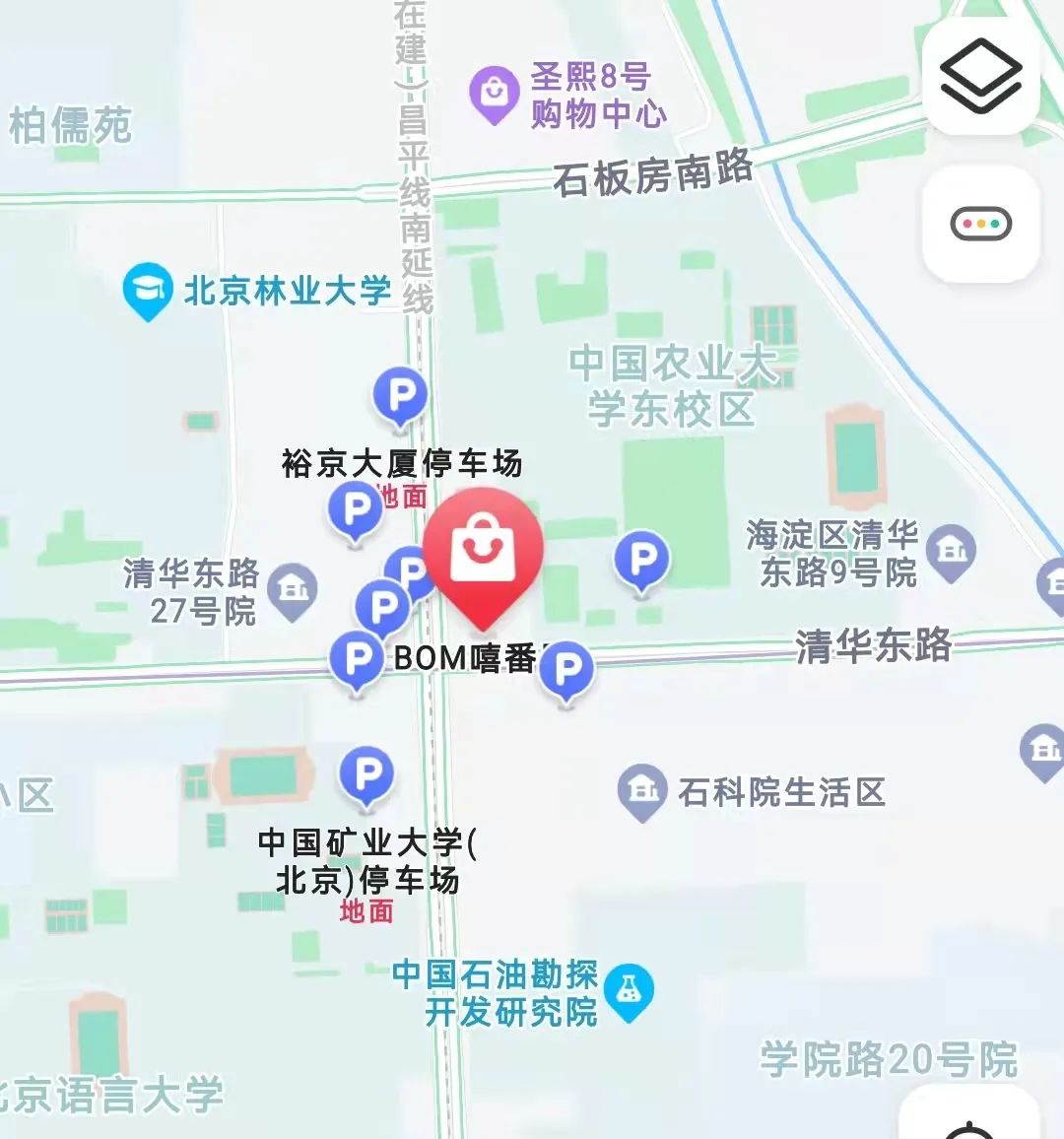Click the 海淀区清华东路9号院 building marker

[952, 552]
